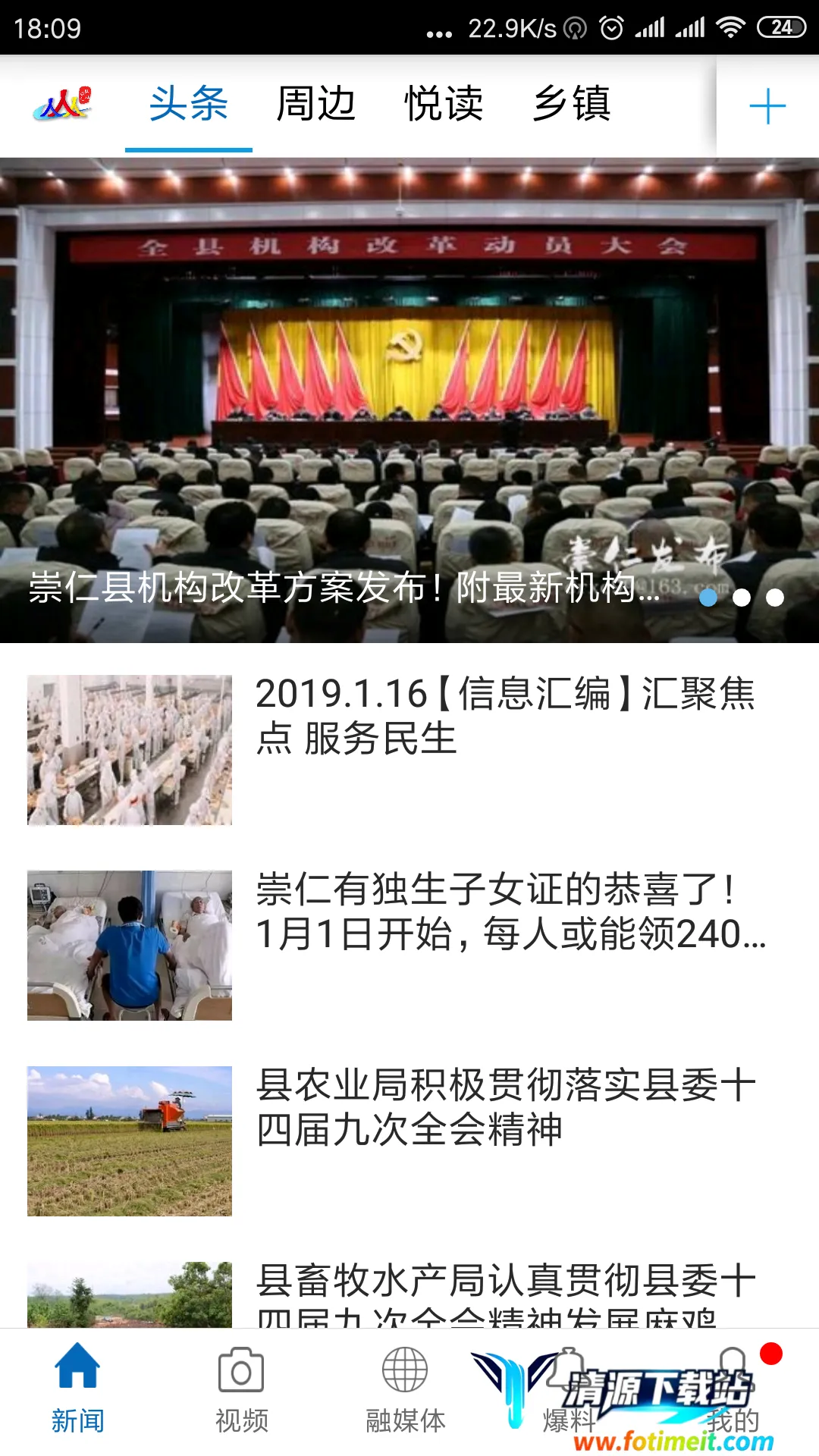The width and height of the screenshot is (819, 1456).
Task: Switch to the 头条 tab
Action: [188, 104]
